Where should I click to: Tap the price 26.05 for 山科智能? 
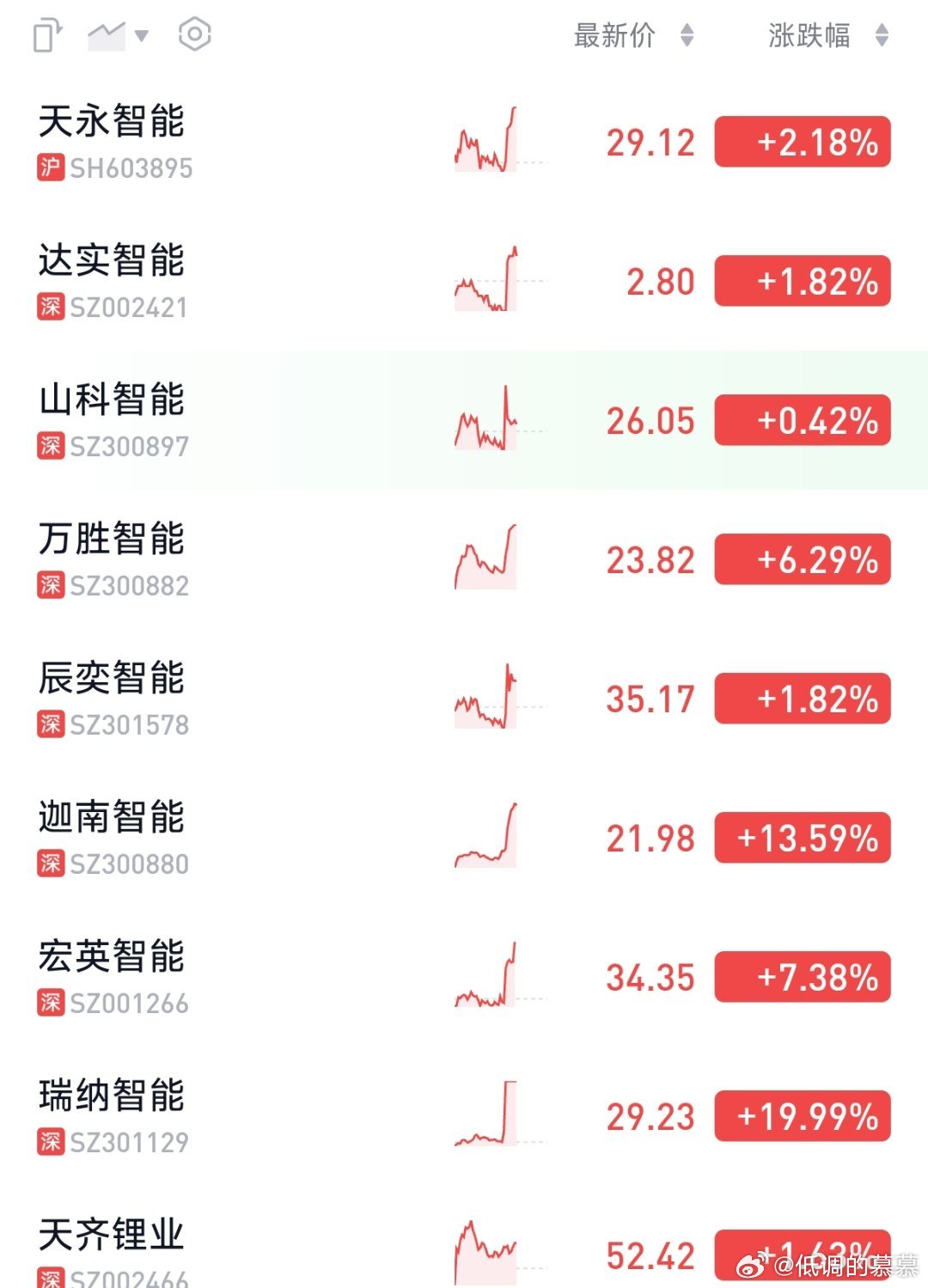650,420
